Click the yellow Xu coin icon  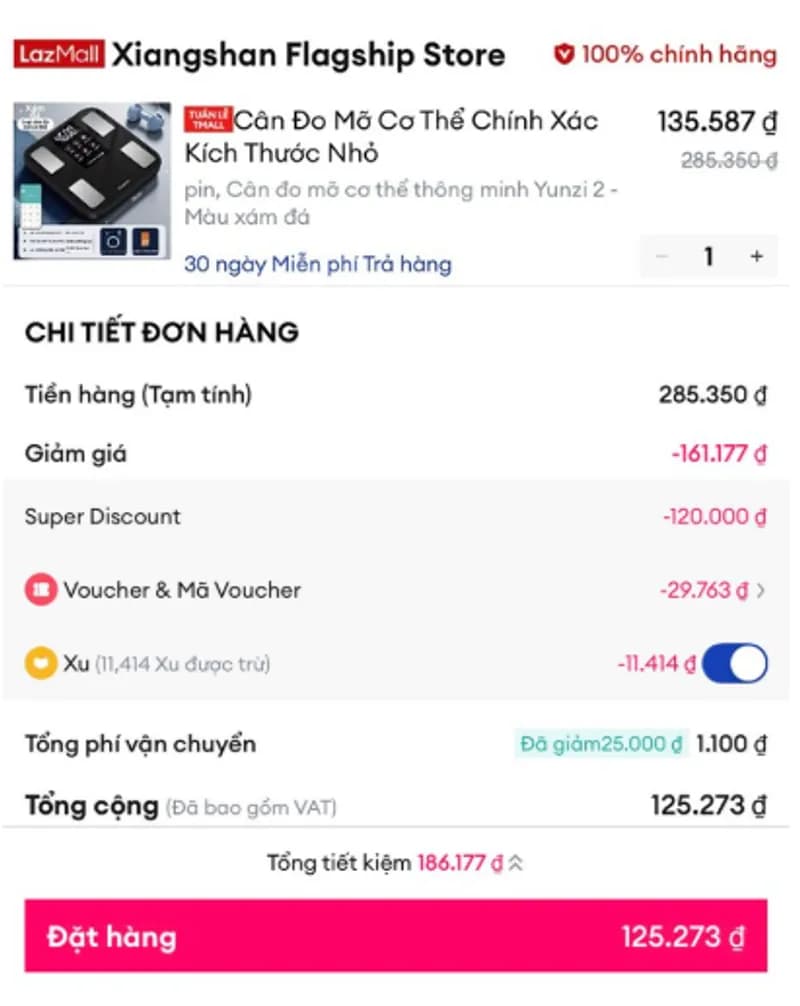click(40, 663)
